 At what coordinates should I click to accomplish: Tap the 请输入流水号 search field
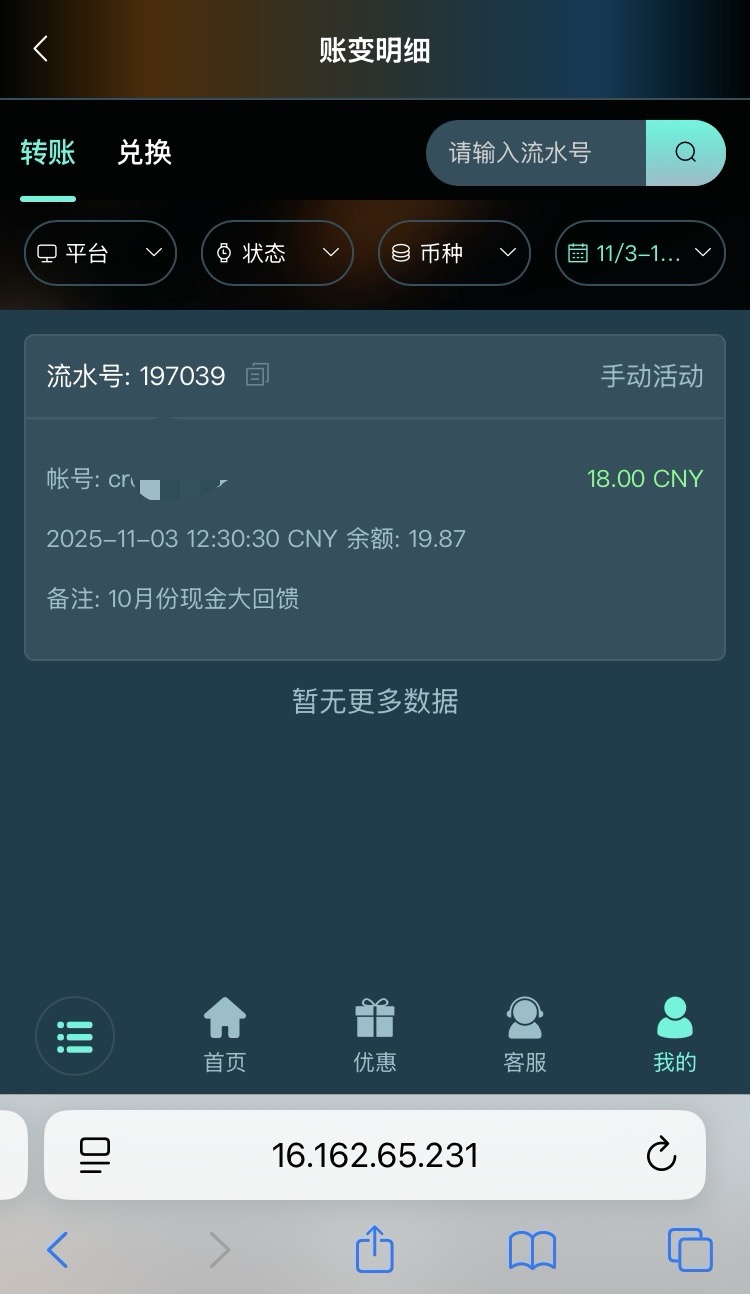(x=535, y=153)
